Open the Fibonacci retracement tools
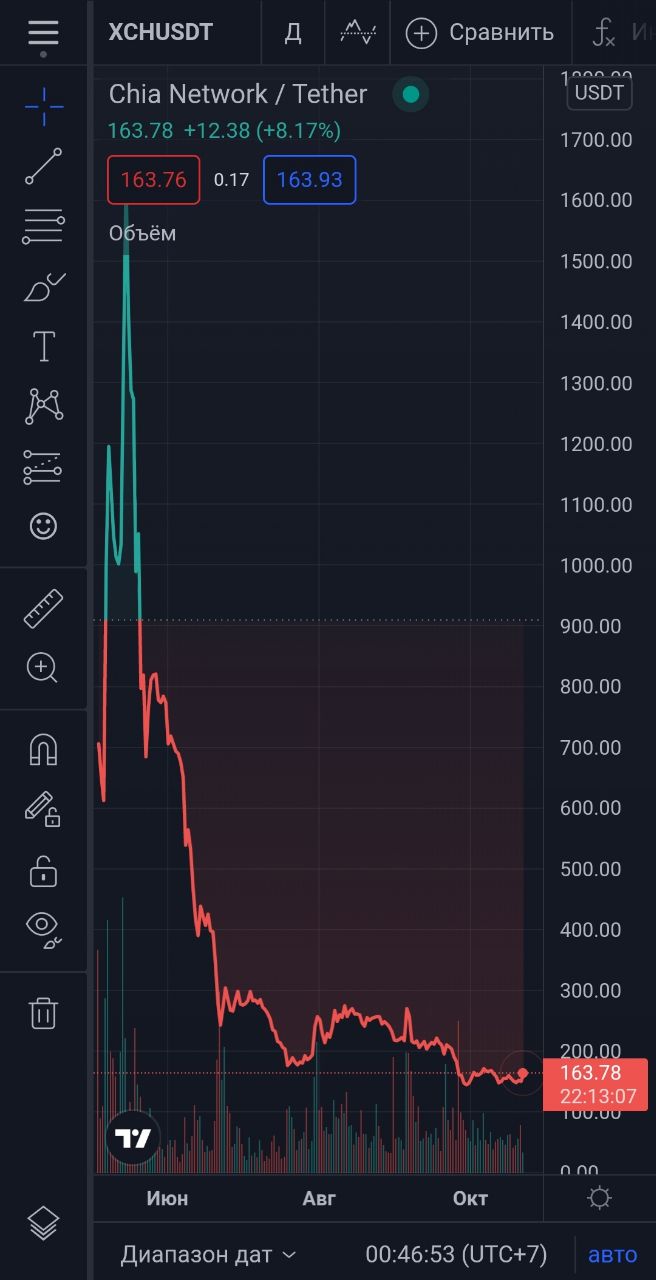This screenshot has width=656, height=1280. [x=43, y=228]
